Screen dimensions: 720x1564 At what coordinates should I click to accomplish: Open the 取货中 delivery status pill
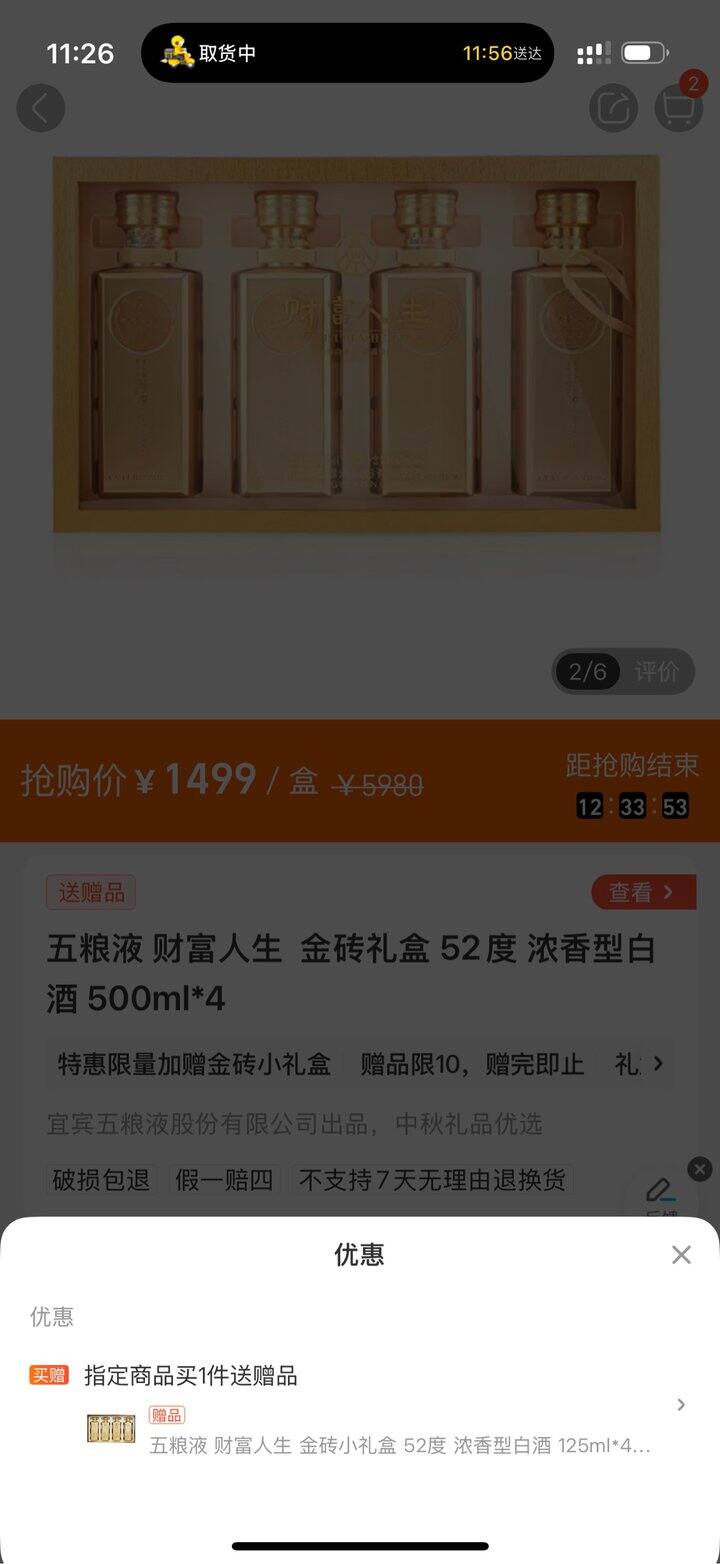(347, 53)
